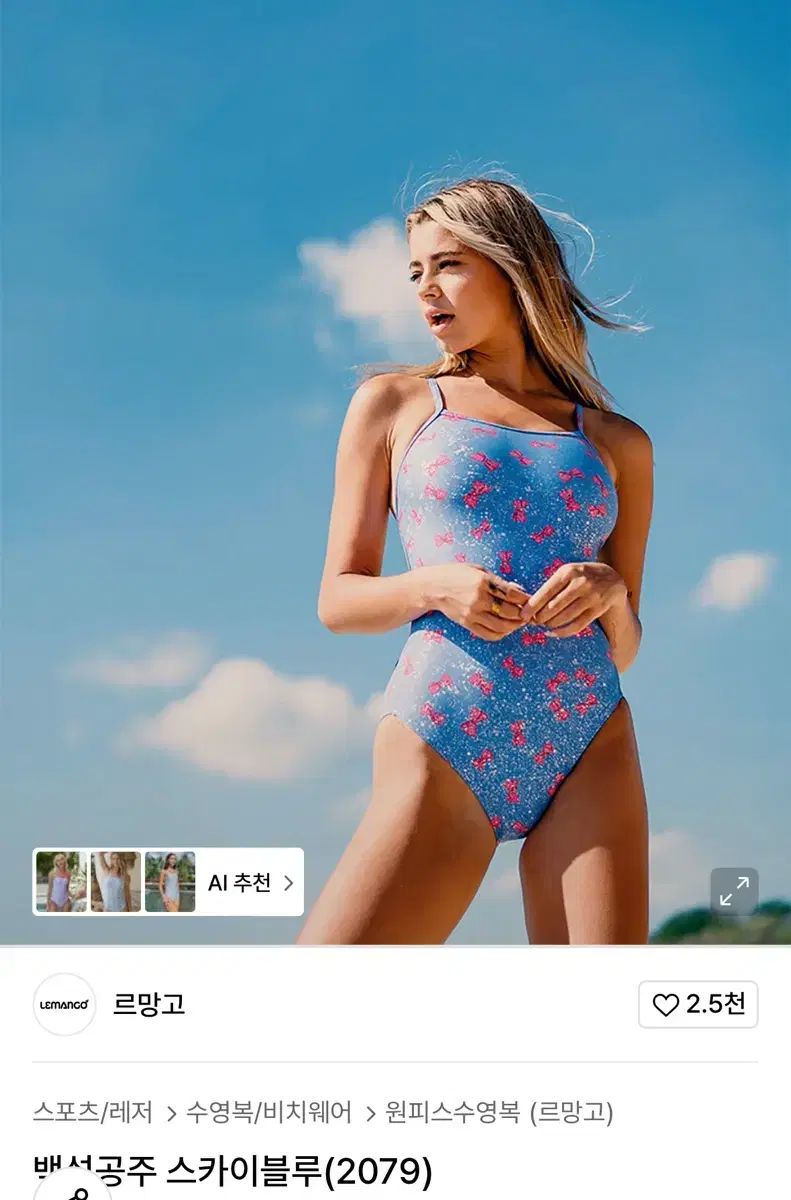Open the AI 추천 recommendations
This screenshot has width=791, height=1200.
click(x=250, y=882)
